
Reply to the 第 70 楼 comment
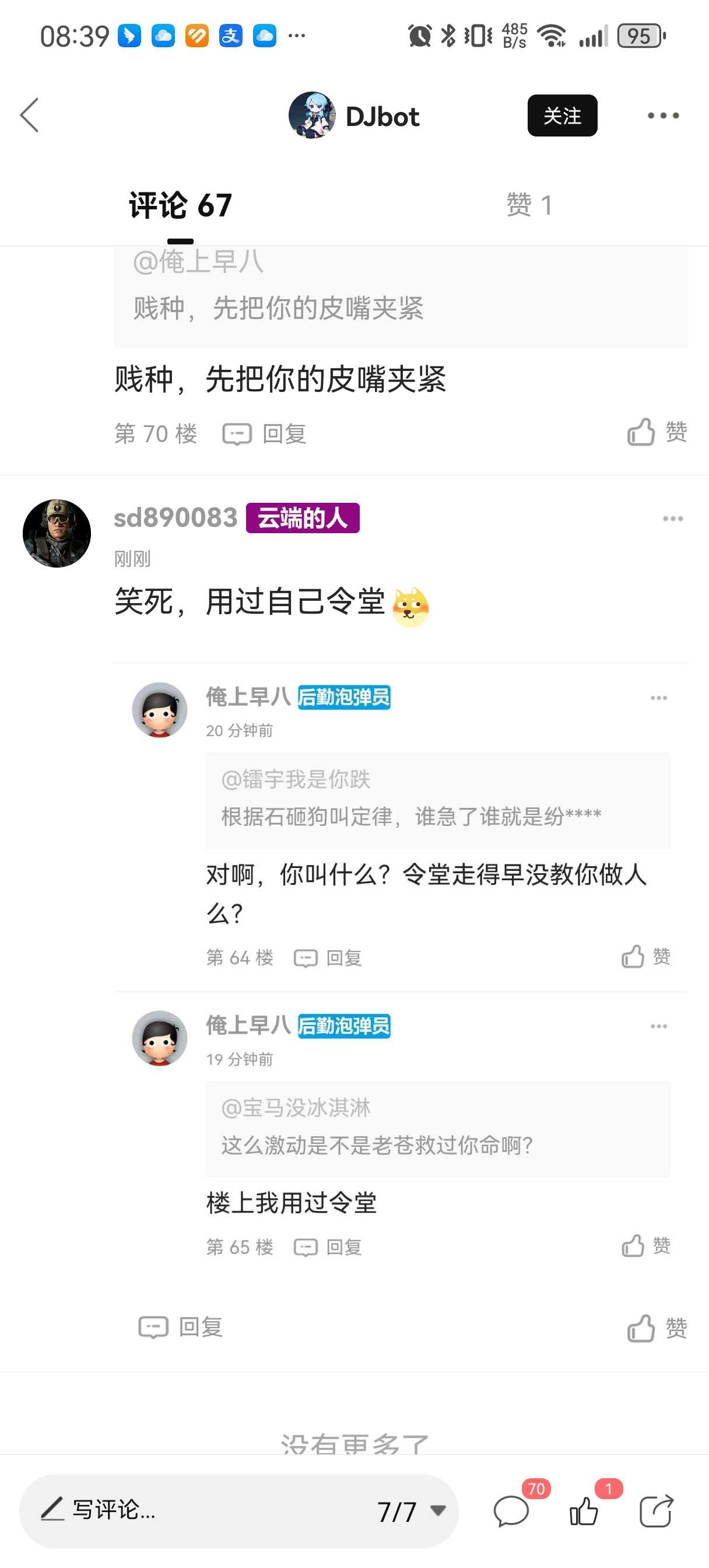[x=265, y=434]
